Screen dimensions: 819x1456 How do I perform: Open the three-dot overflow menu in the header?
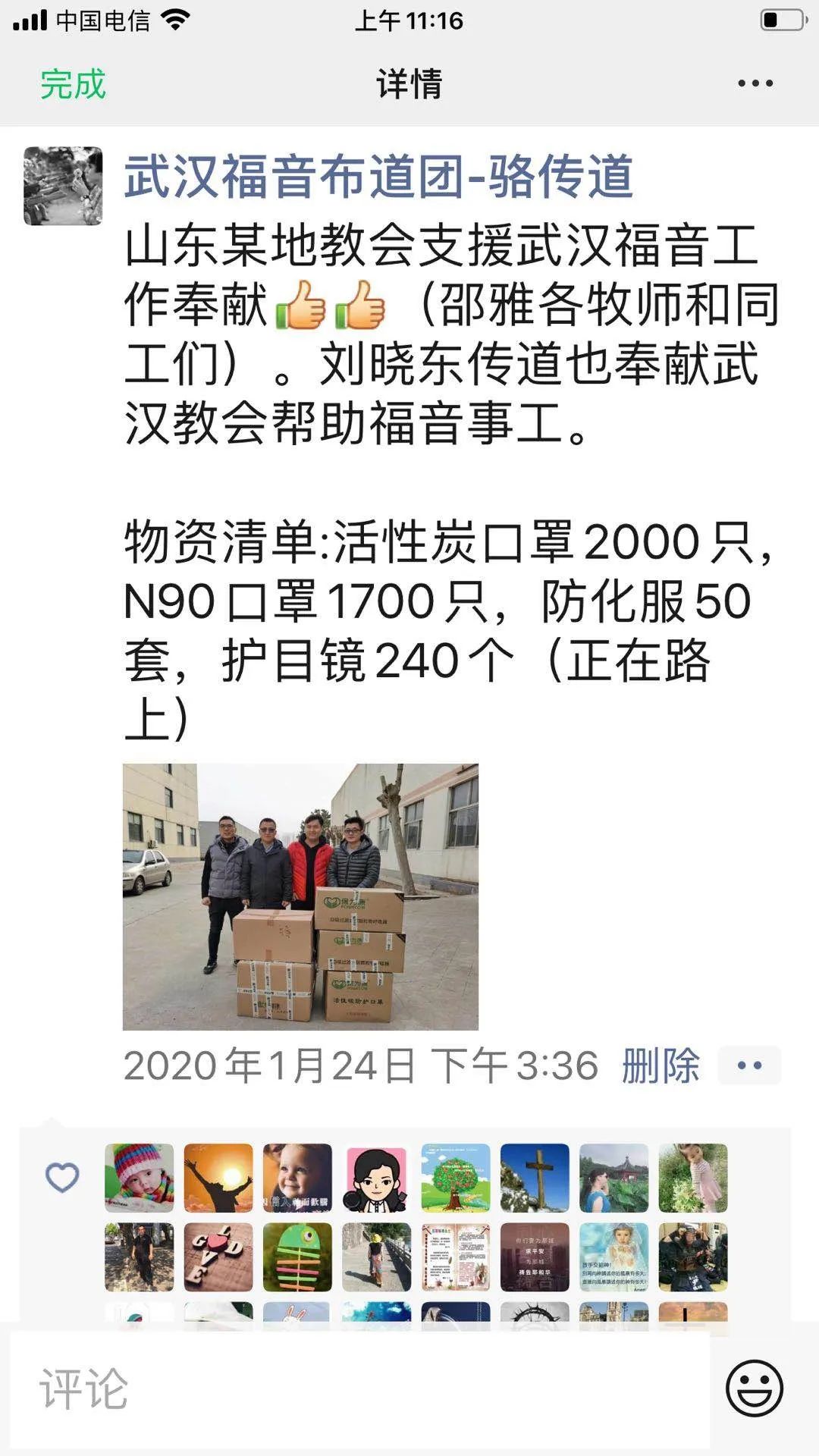755,83
